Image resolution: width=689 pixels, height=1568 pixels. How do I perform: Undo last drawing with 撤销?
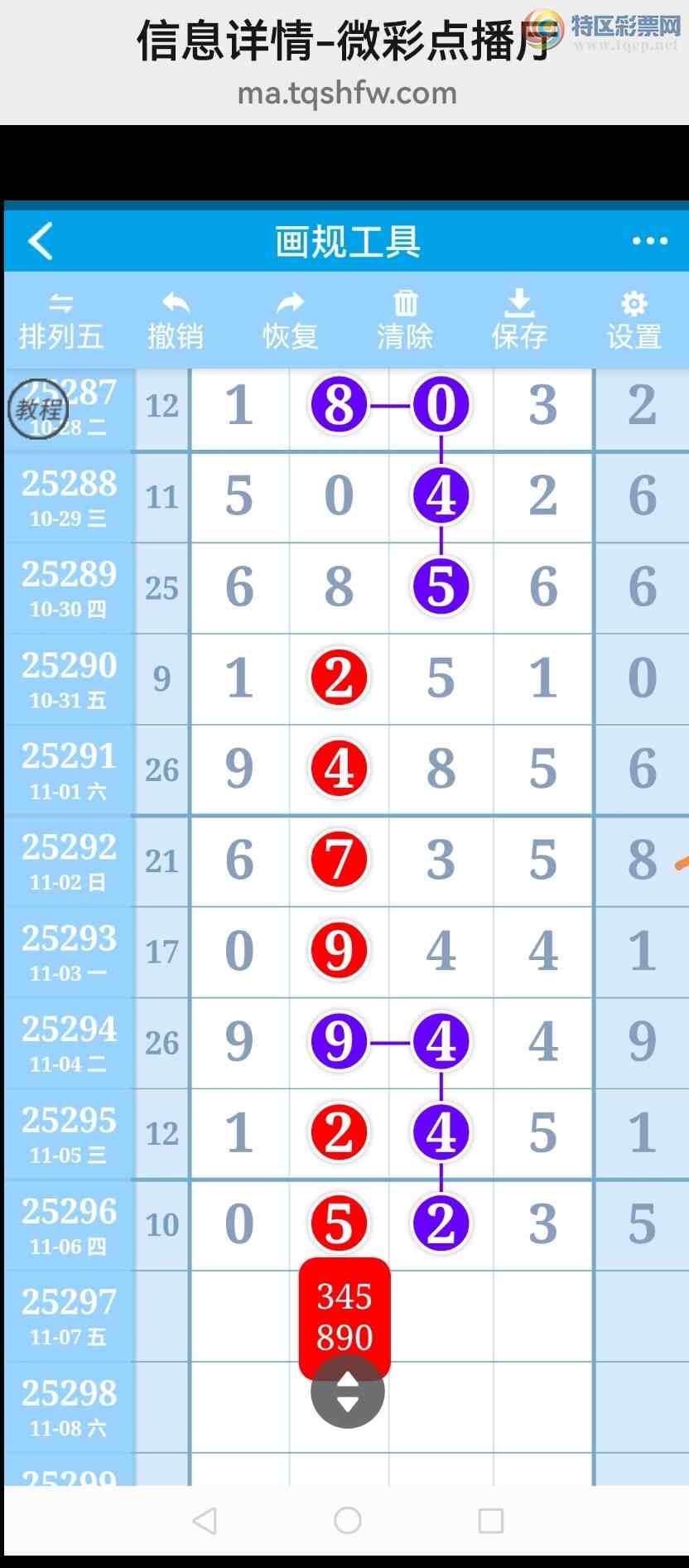(176, 321)
